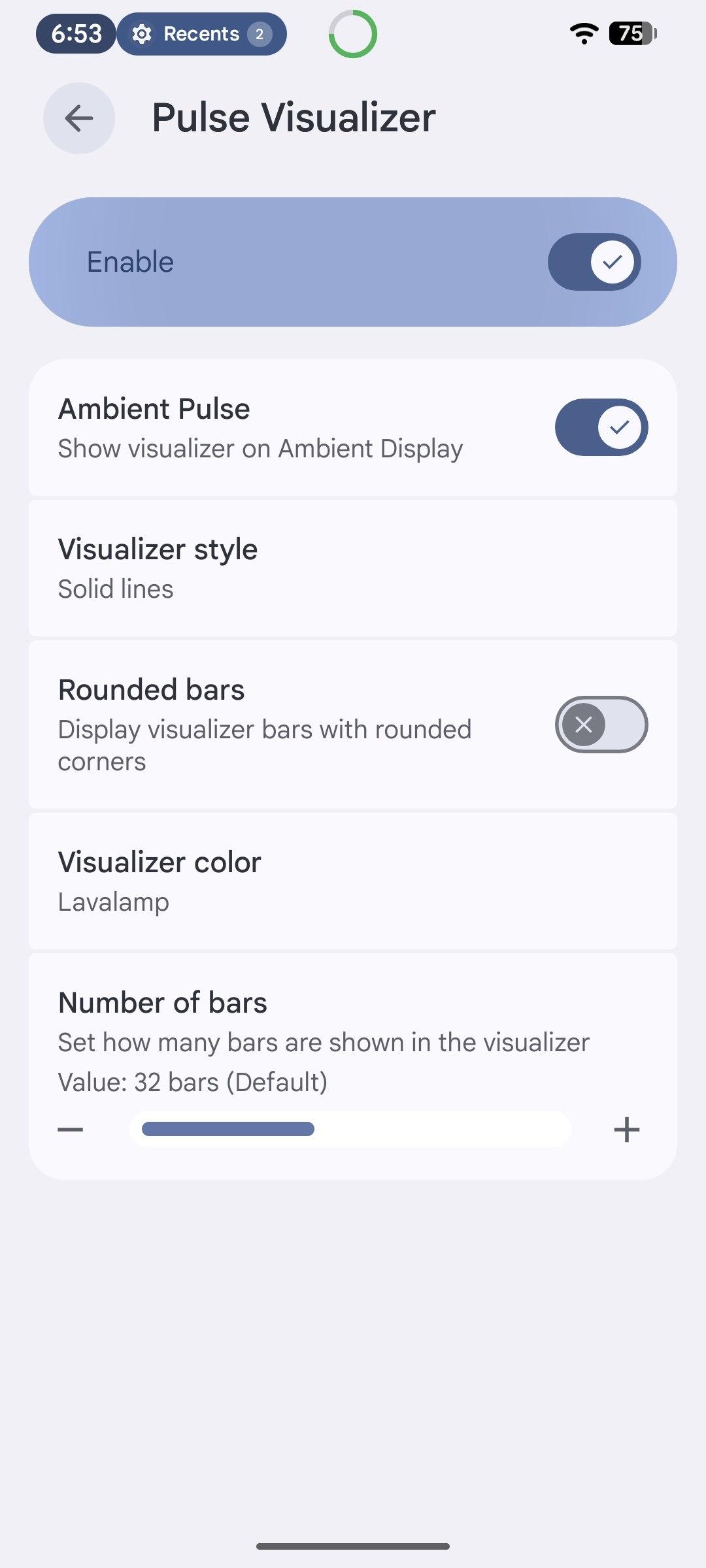Open Visualizer style setting

(x=353, y=568)
